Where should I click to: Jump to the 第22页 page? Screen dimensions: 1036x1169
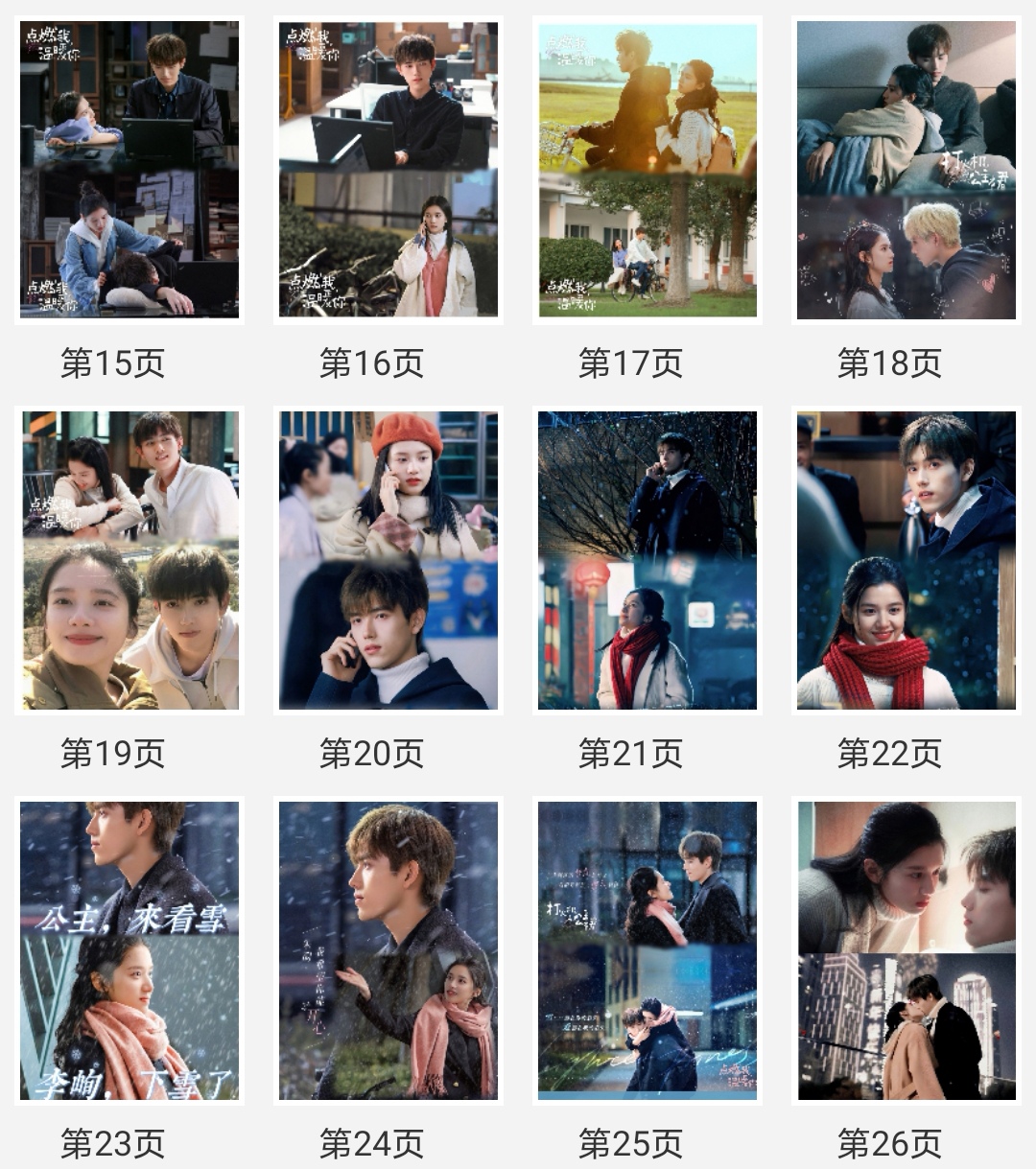point(906,560)
